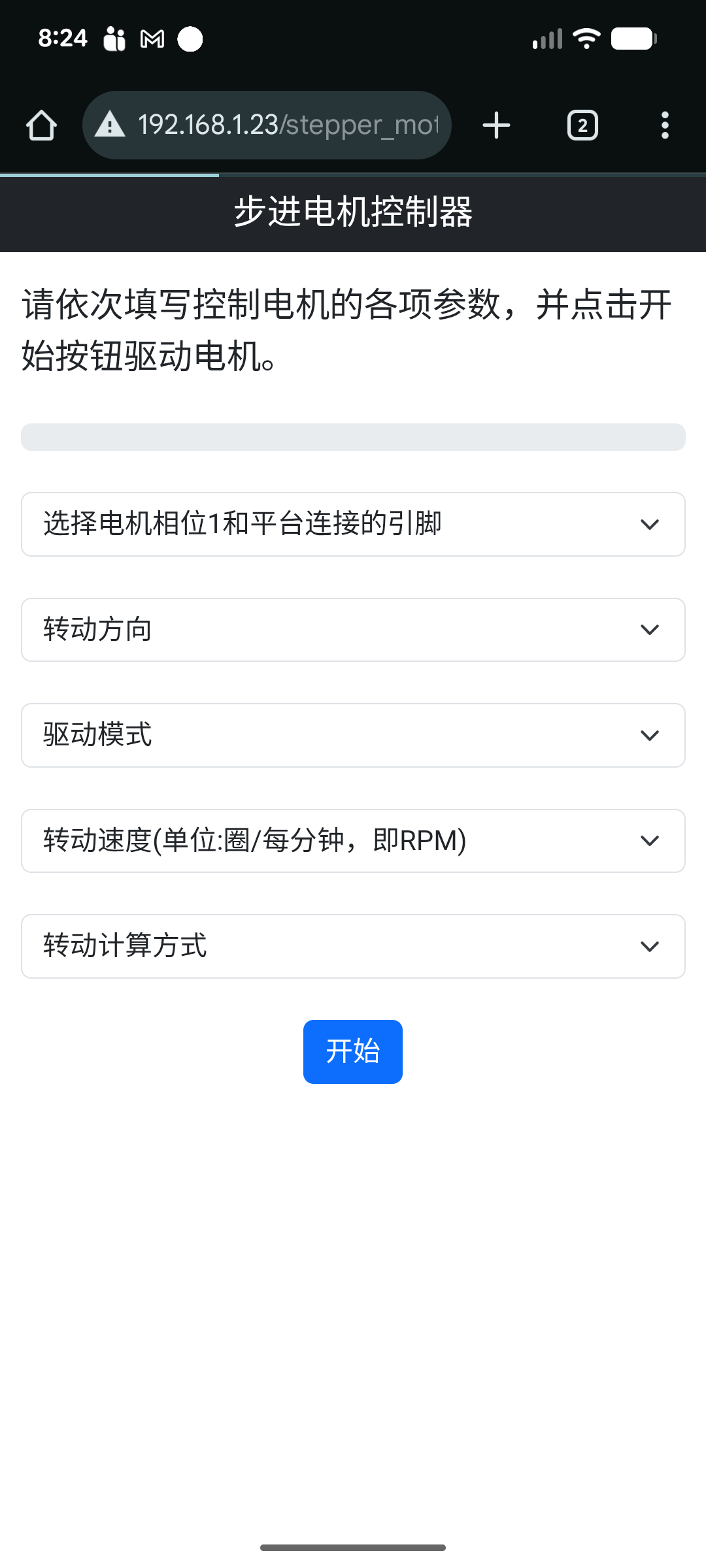The width and height of the screenshot is (706, 1568).
Task: Tap the 开始 button to drive motor
Action: [353, 1052]
